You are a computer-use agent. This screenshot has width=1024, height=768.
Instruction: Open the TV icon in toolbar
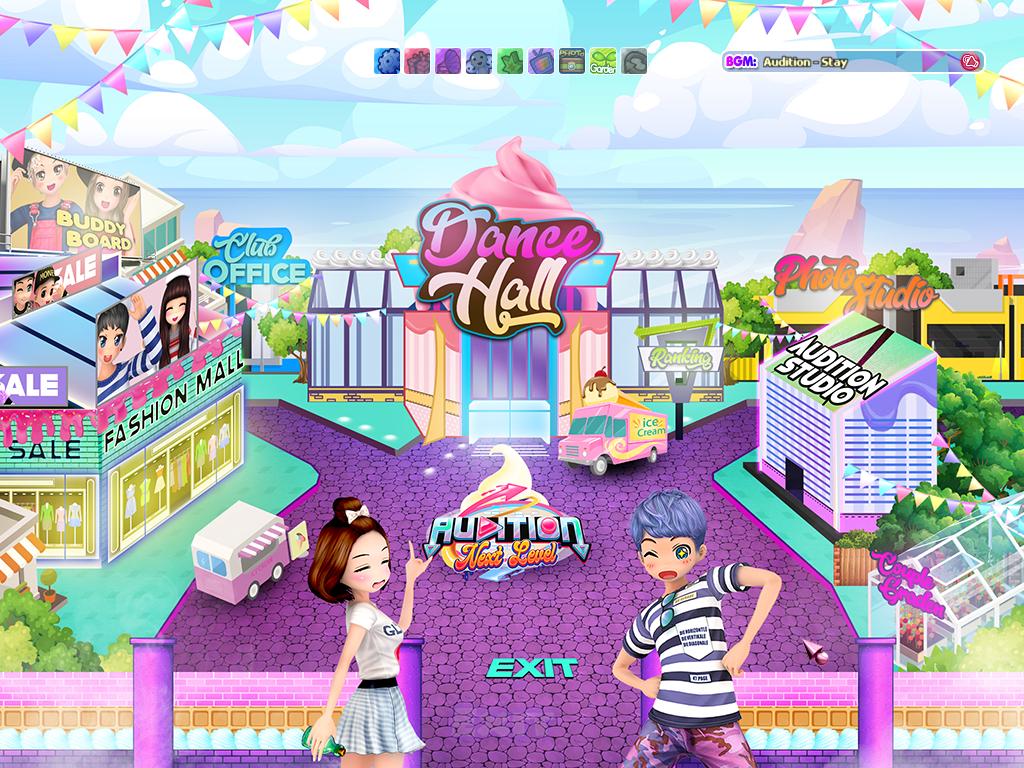[x=541, y=61]
